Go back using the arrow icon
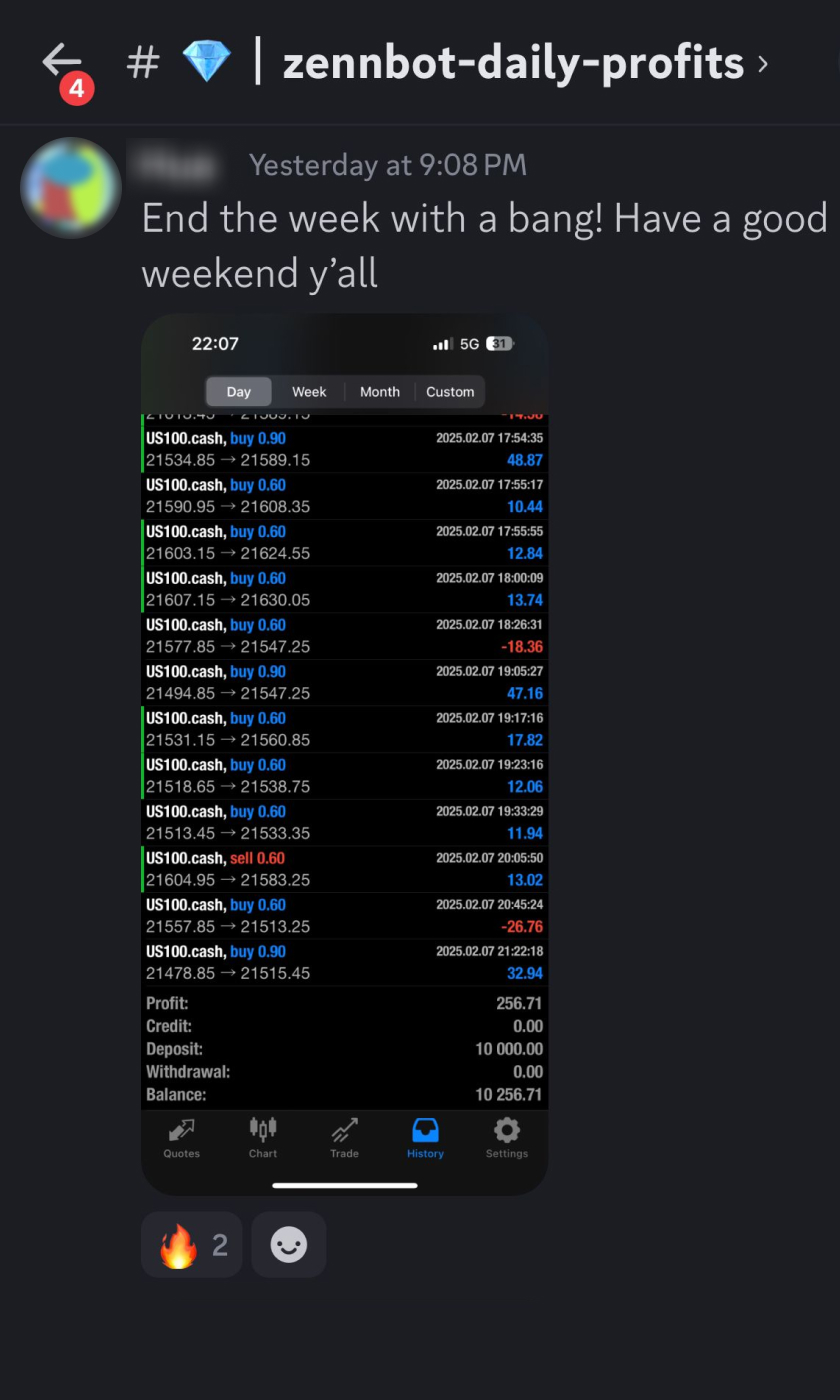 [x=62, y=62]
